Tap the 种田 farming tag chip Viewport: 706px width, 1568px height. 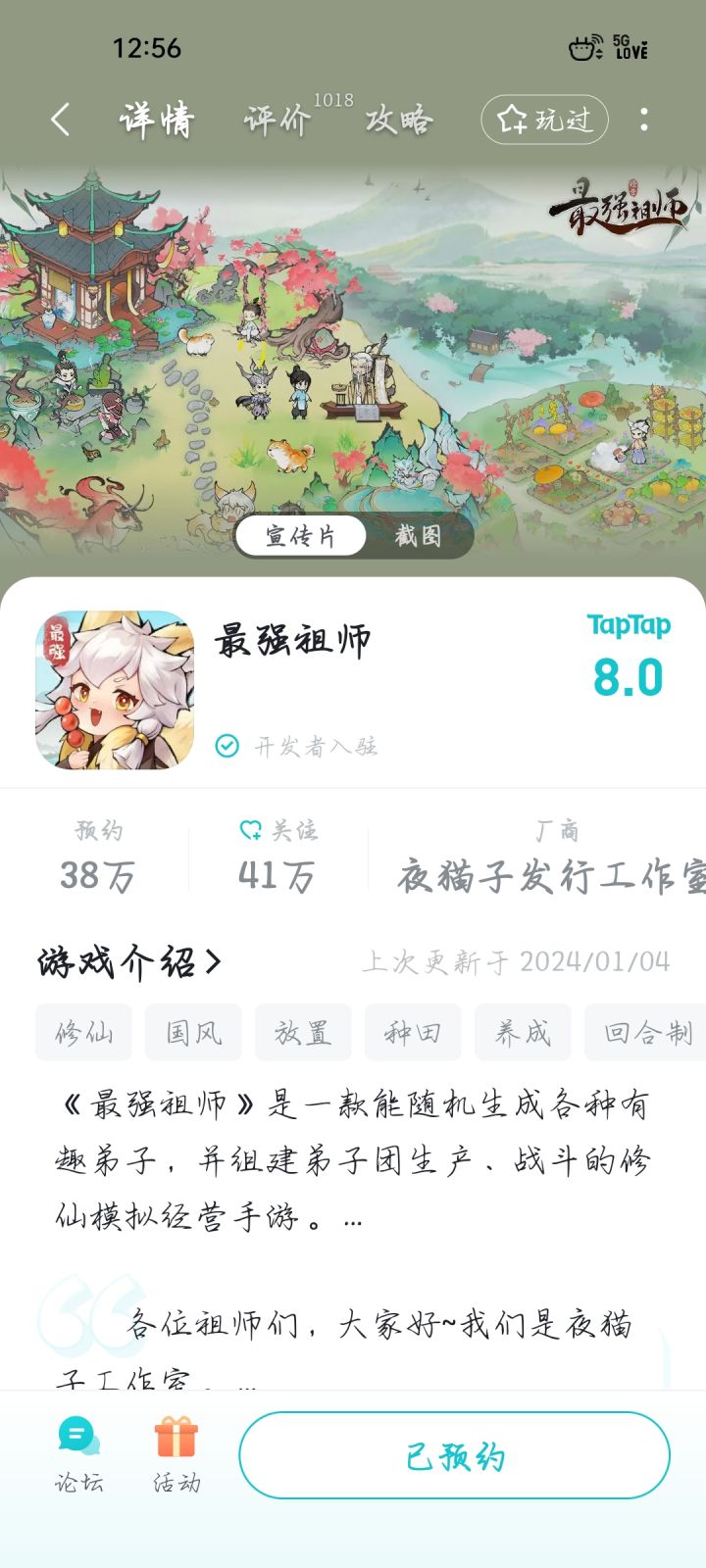coord(413,1032)
